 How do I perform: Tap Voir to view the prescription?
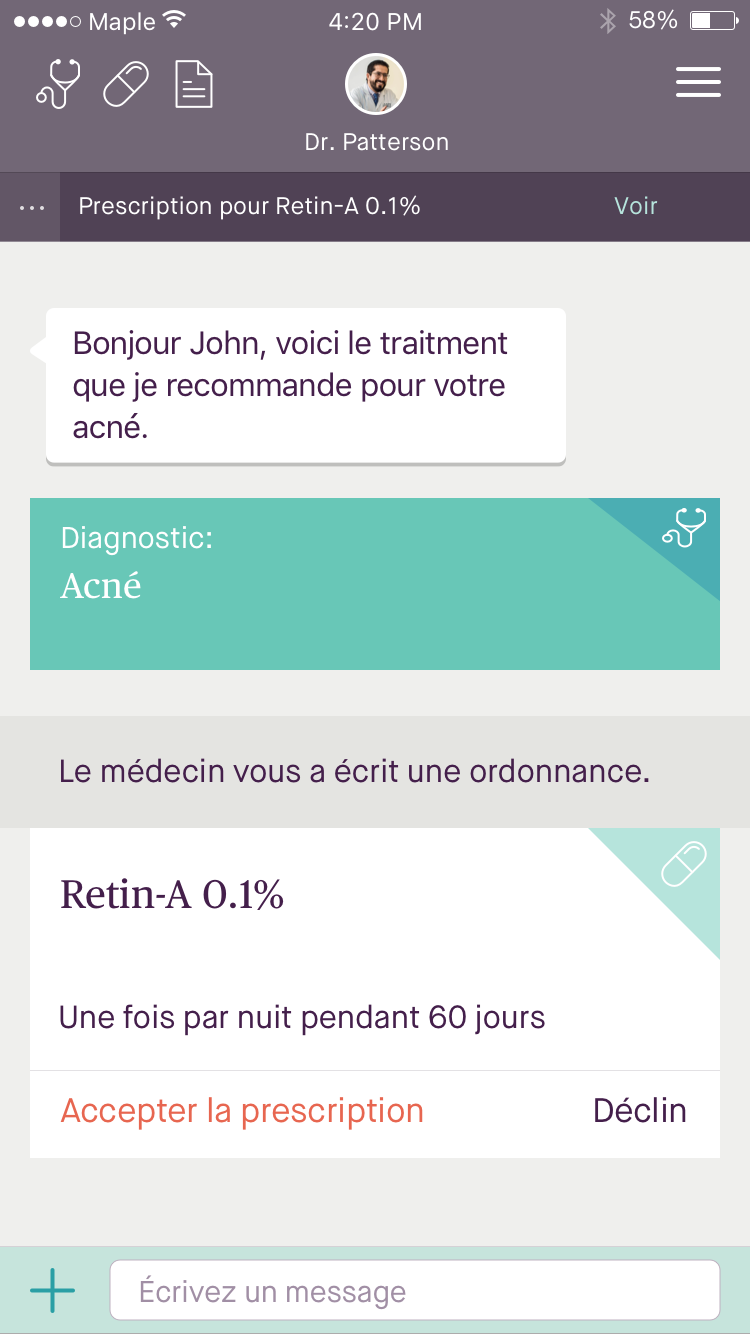click(x=636, y=206)
